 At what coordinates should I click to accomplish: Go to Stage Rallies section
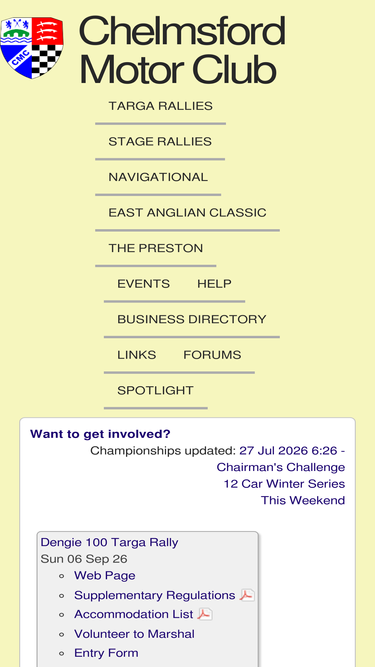click(160, 142)
